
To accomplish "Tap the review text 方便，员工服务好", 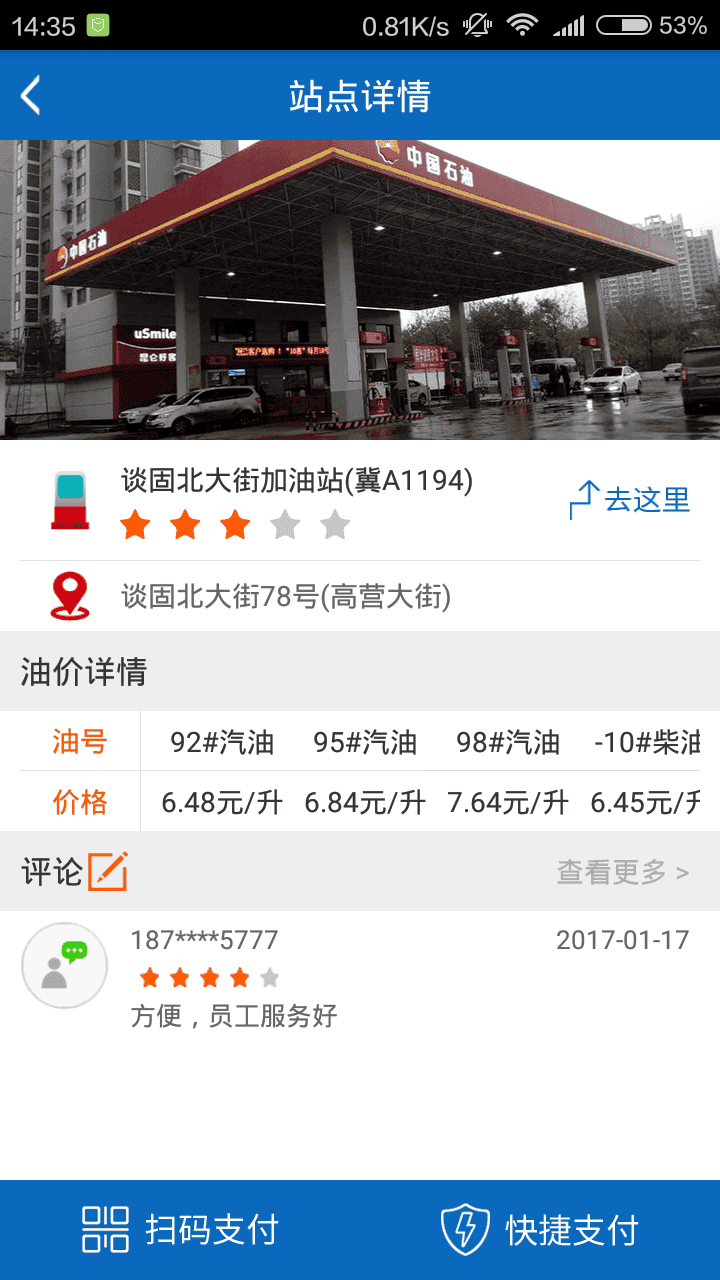I will (233, 1017).
